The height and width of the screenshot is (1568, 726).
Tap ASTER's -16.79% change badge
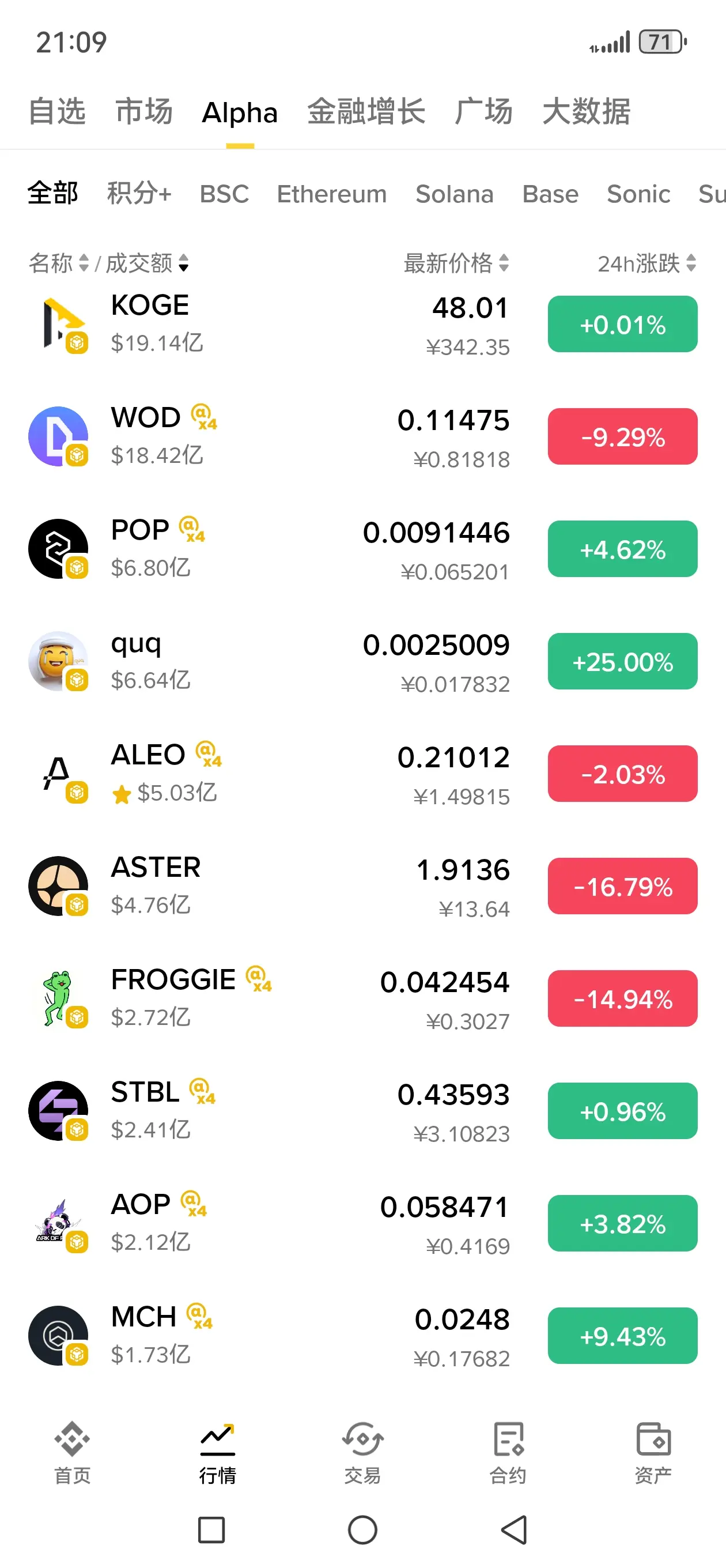point(622,886)
